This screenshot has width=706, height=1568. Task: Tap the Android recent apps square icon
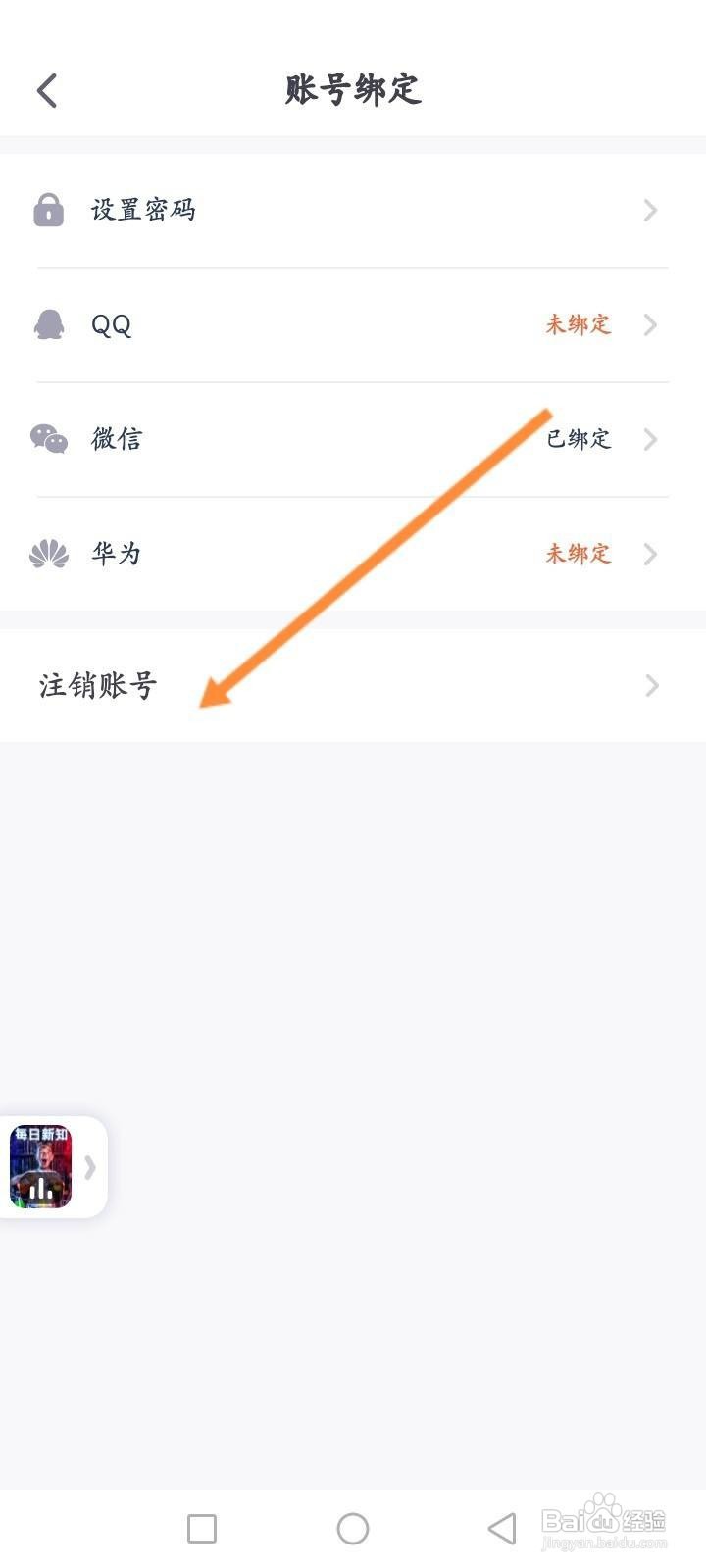(x=200, y=1527)
